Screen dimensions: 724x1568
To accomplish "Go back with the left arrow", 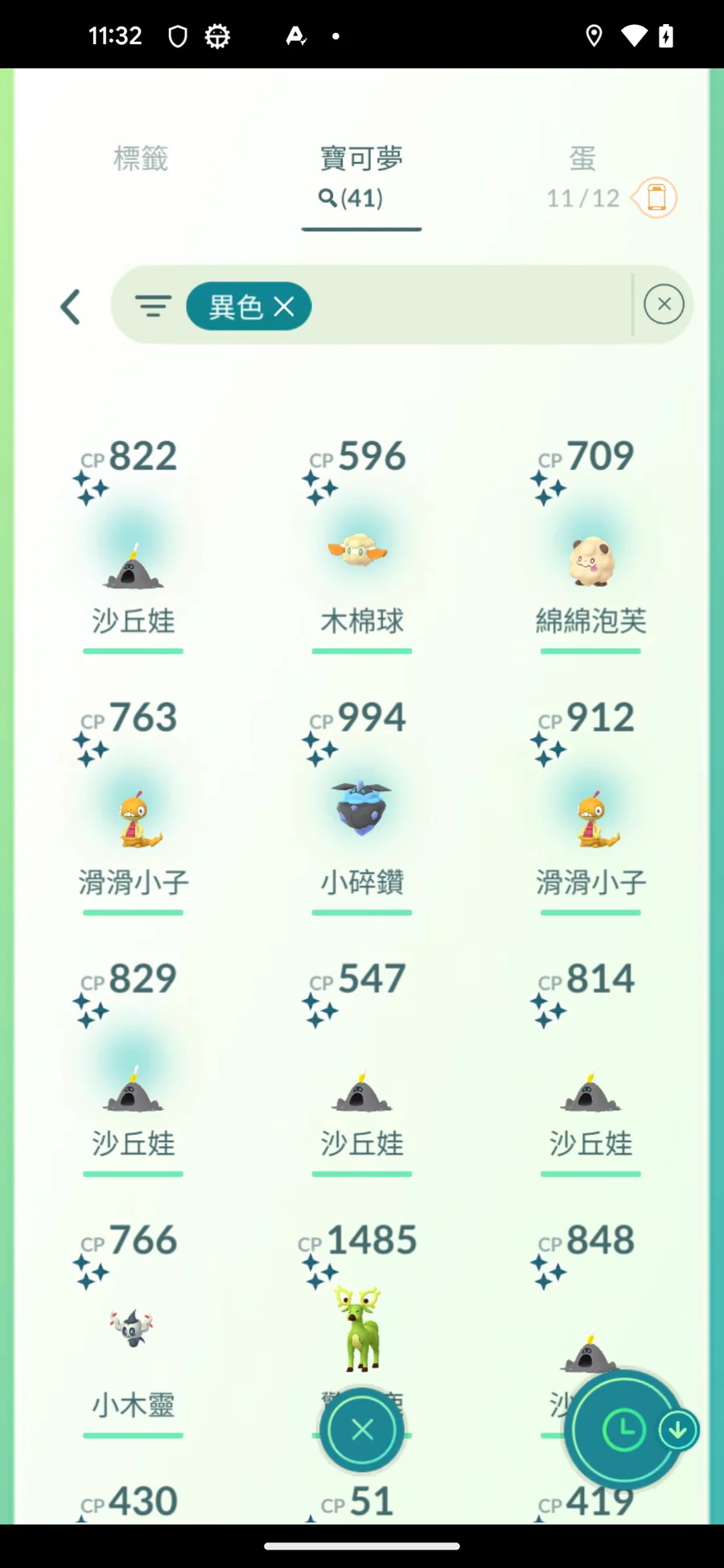I will click(x=71, y=307).
